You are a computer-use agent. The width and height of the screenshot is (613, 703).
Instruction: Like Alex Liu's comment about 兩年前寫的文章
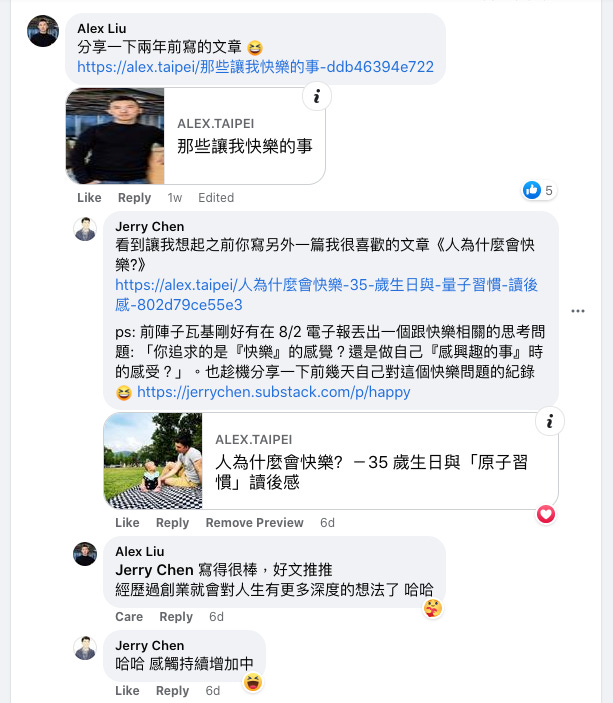(89, 198)
